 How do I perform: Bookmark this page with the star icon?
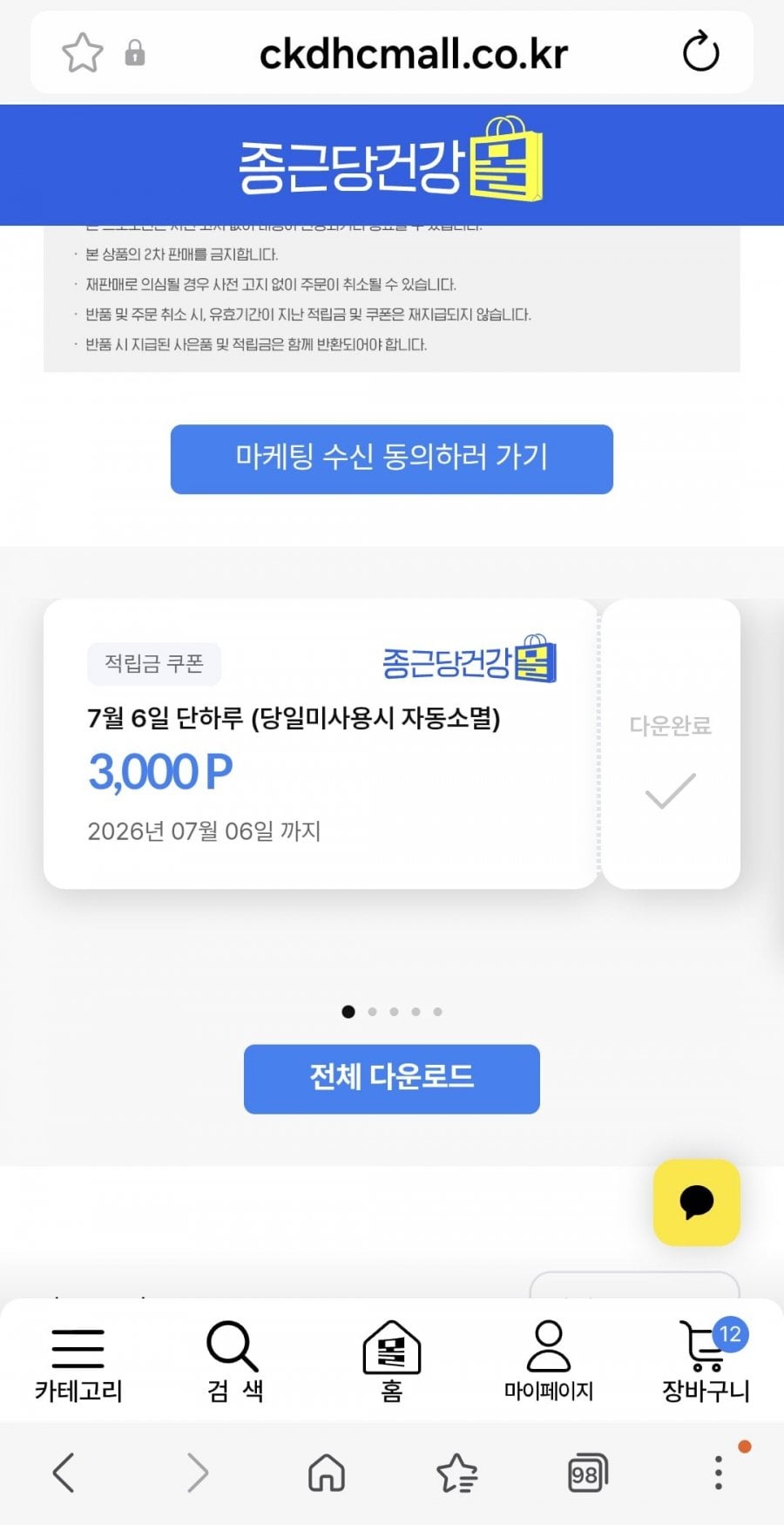point(83,52)
